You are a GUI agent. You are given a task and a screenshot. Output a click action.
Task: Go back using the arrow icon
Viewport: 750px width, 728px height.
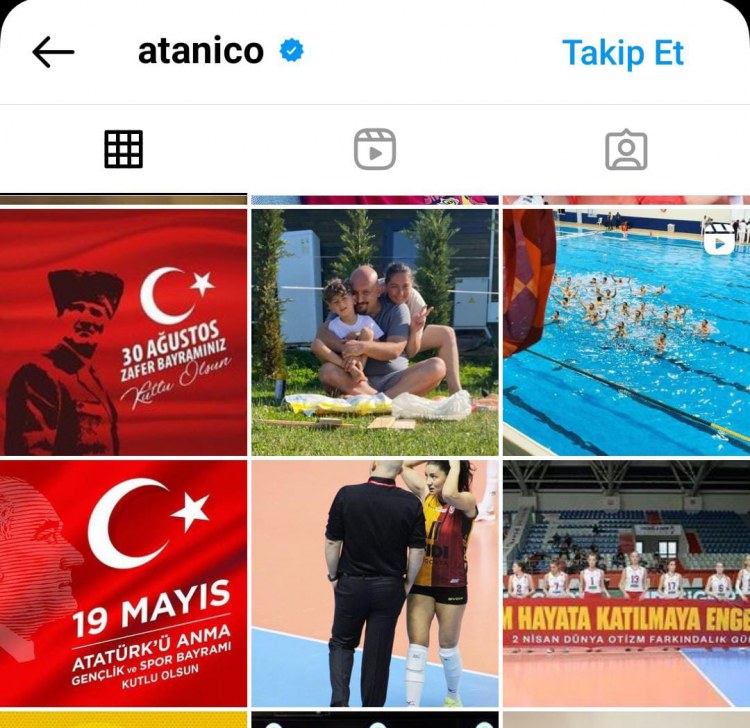pos(53,52)
